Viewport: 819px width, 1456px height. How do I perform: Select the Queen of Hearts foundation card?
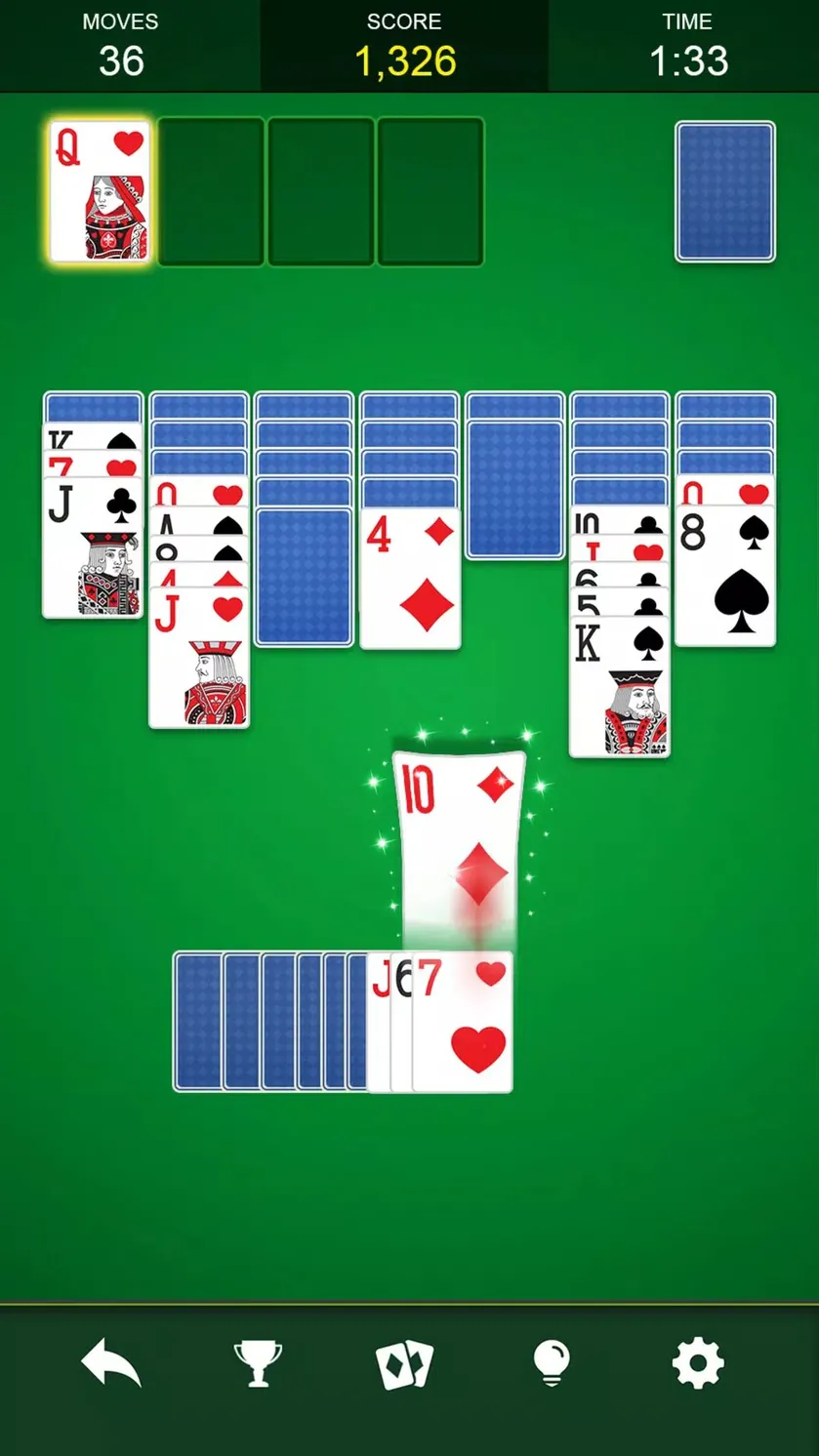tap(100, 191)
